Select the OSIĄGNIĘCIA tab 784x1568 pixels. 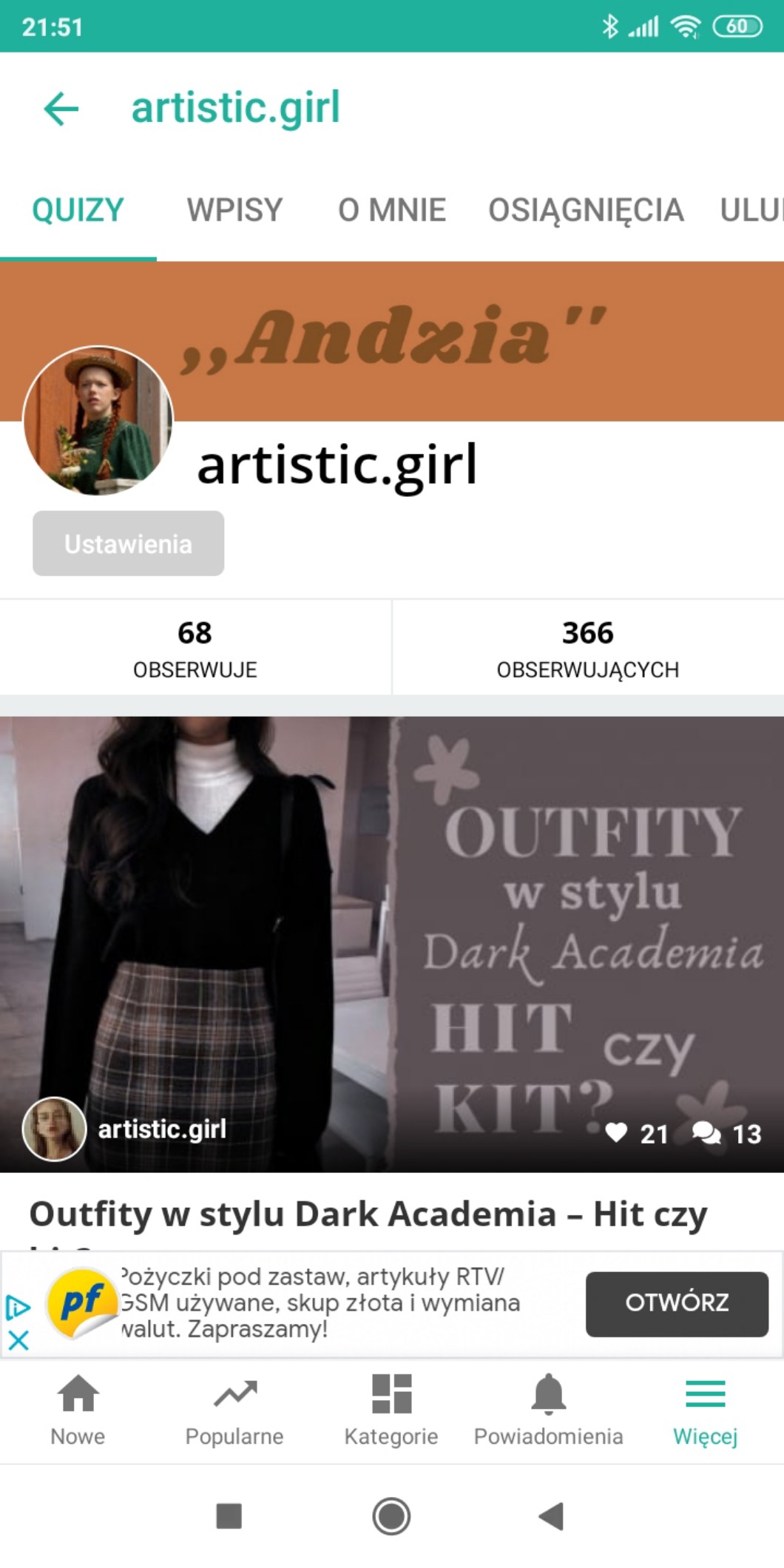click(586, 210)
